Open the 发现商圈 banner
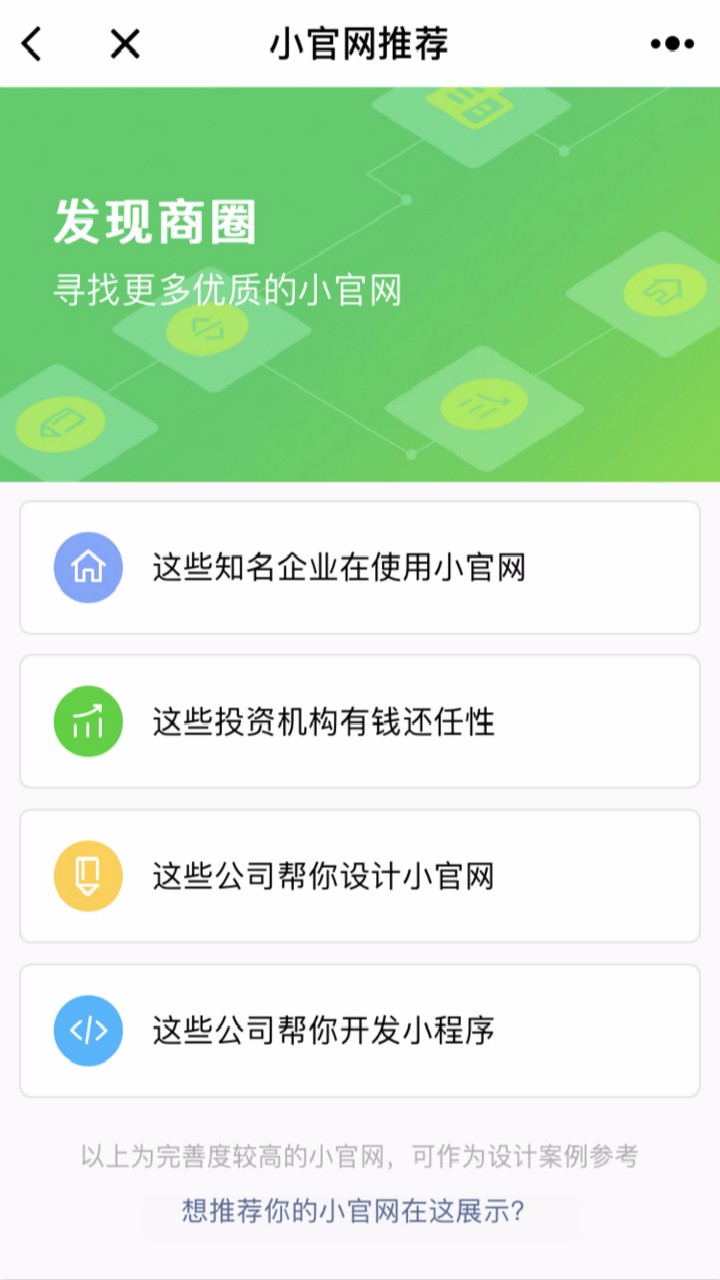The image size is (720, 1280). [x=360, y=284]
